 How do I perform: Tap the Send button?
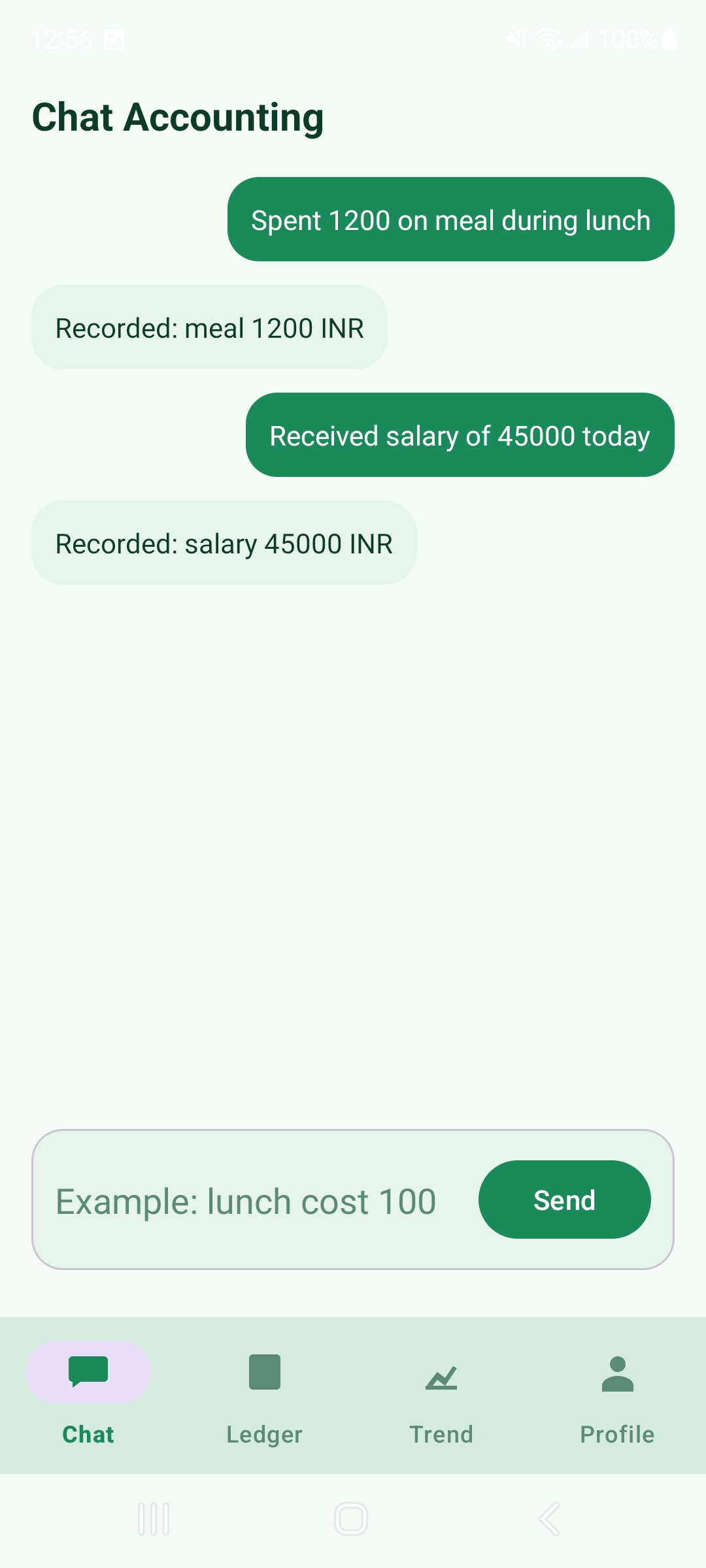565,1200
